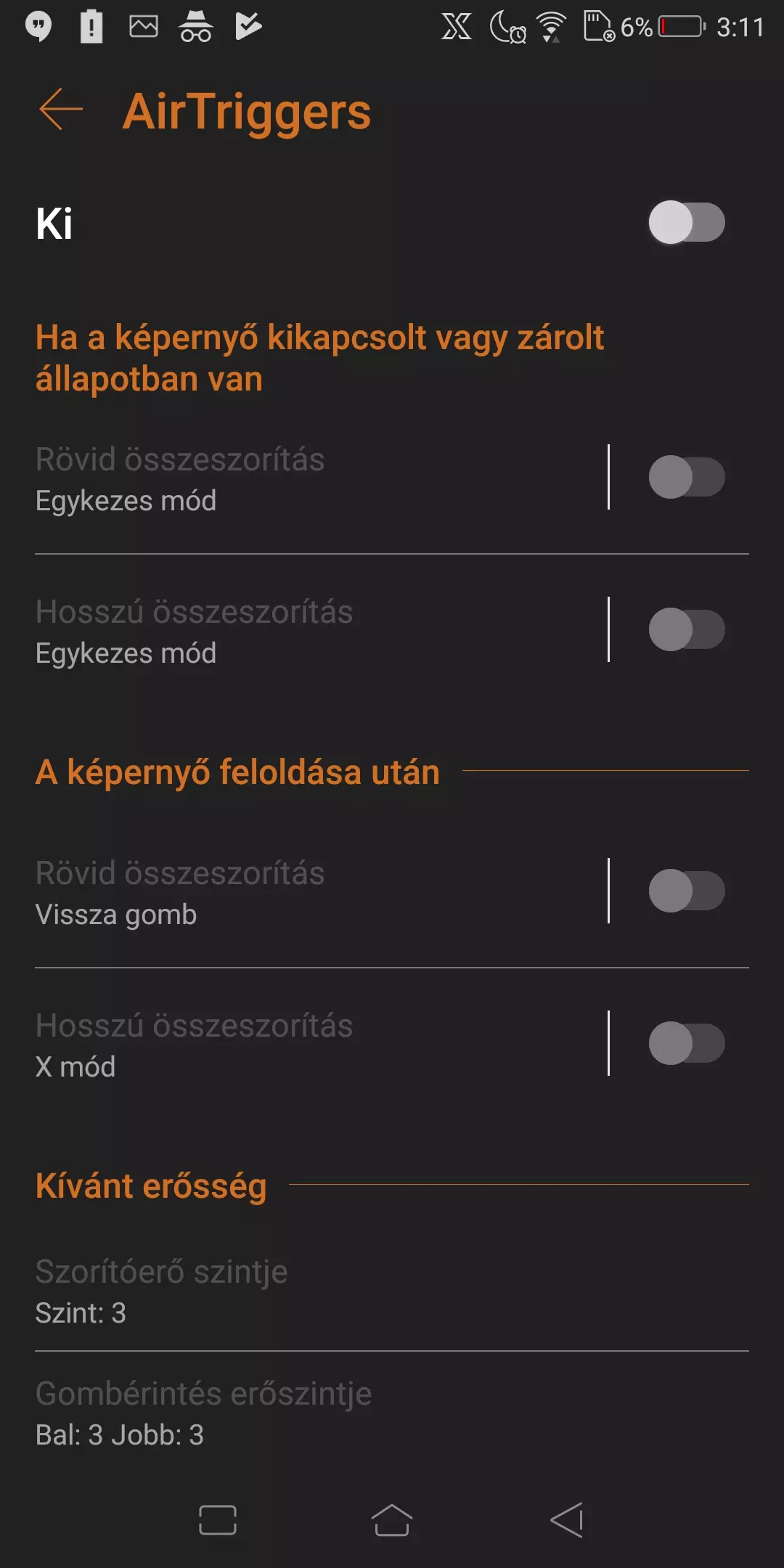Toggle the Rövid összeszorítás switch for Vissza gomb
This screenshot has height=1568, width=784.
pos(687,891)
